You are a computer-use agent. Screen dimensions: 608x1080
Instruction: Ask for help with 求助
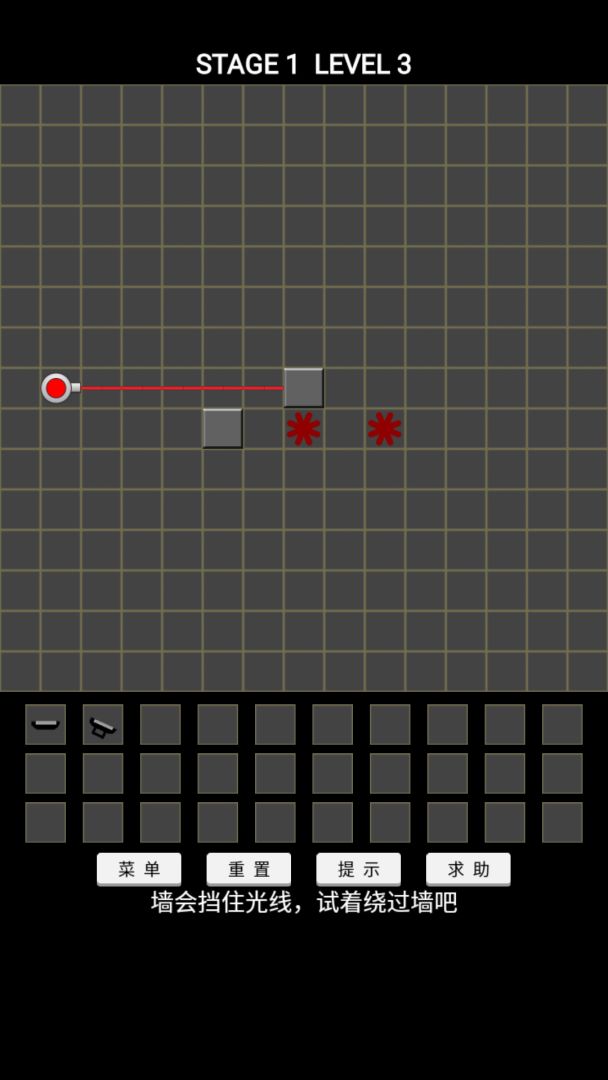coord(468,868)
